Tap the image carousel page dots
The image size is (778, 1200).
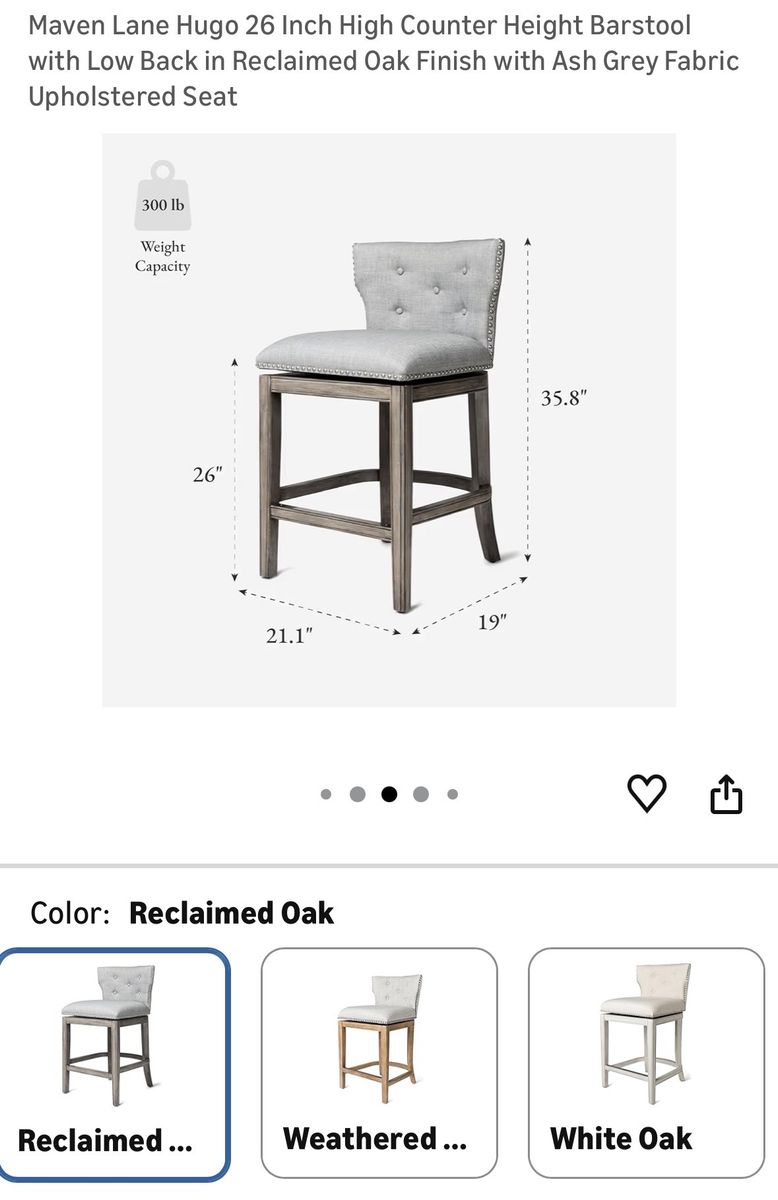389,794
